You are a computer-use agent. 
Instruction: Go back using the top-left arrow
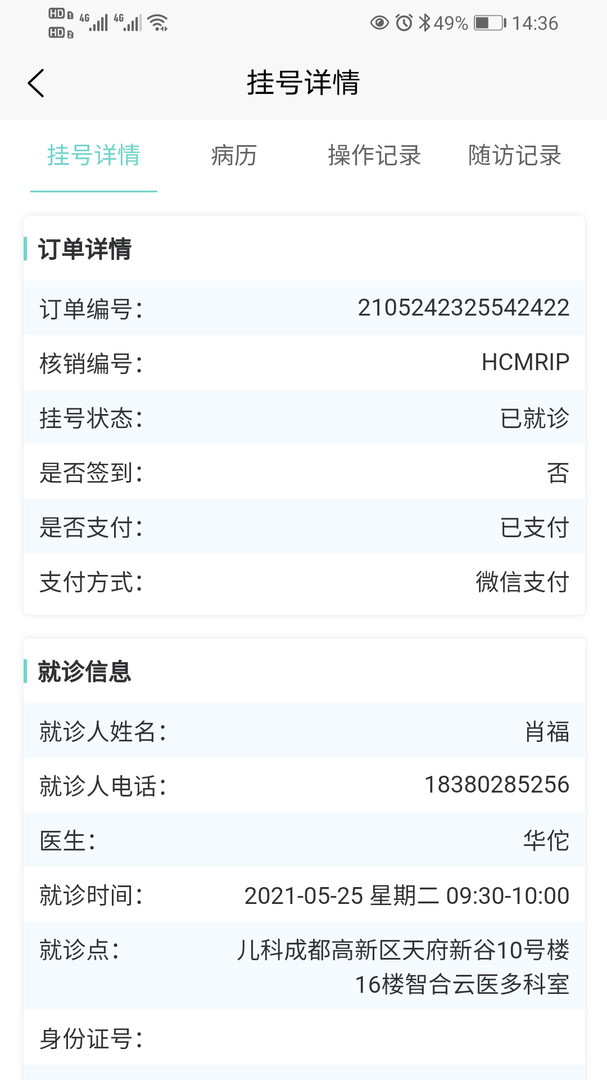click(36, 83)
